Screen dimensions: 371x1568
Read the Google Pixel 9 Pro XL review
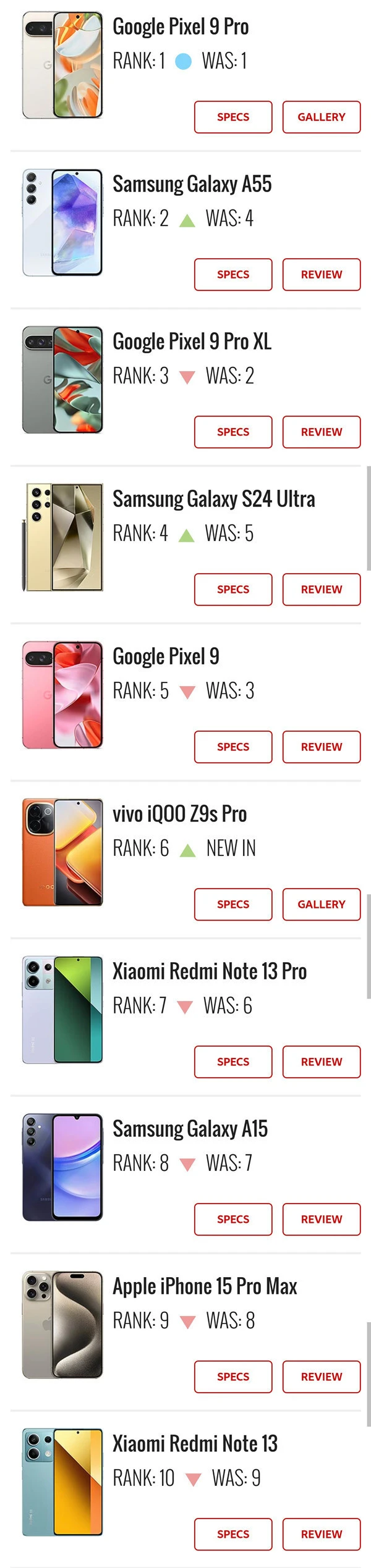point(321,432)
